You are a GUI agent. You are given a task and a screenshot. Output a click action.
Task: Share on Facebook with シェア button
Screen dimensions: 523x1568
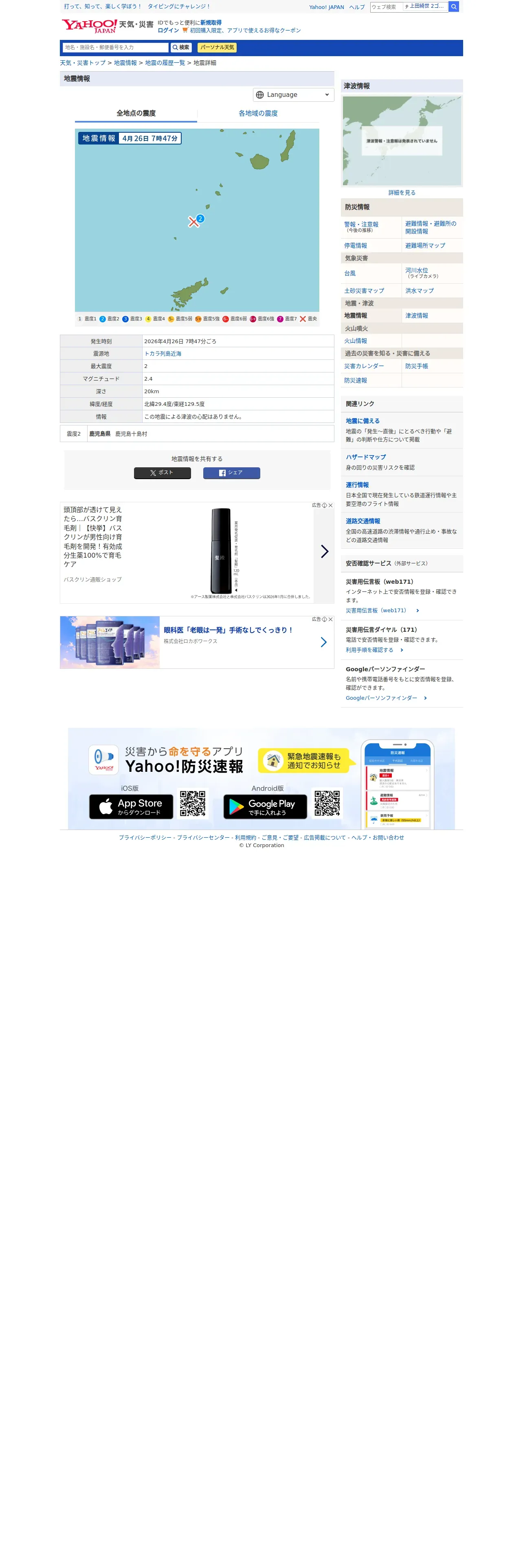click(x=231, y=473)
